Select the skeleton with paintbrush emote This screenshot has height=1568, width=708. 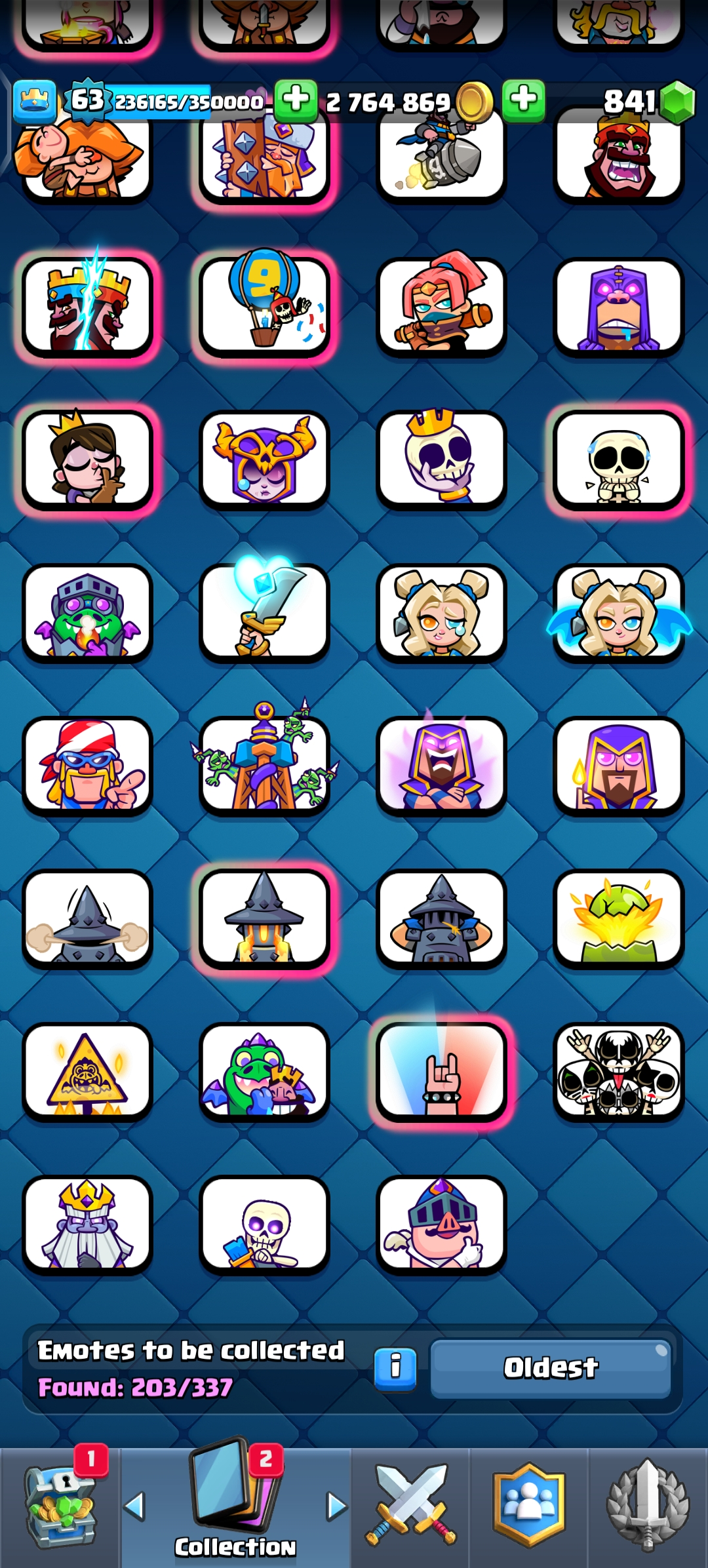[265, 1224]
